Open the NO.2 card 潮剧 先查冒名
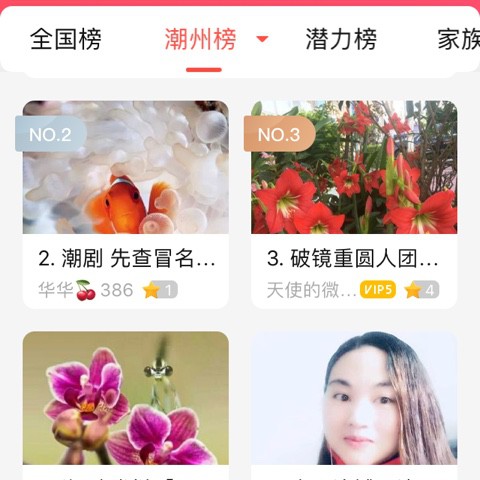Image resolution: width=480 pixels, height=480 pixels. pyautogui.click(x=126, y=204)
